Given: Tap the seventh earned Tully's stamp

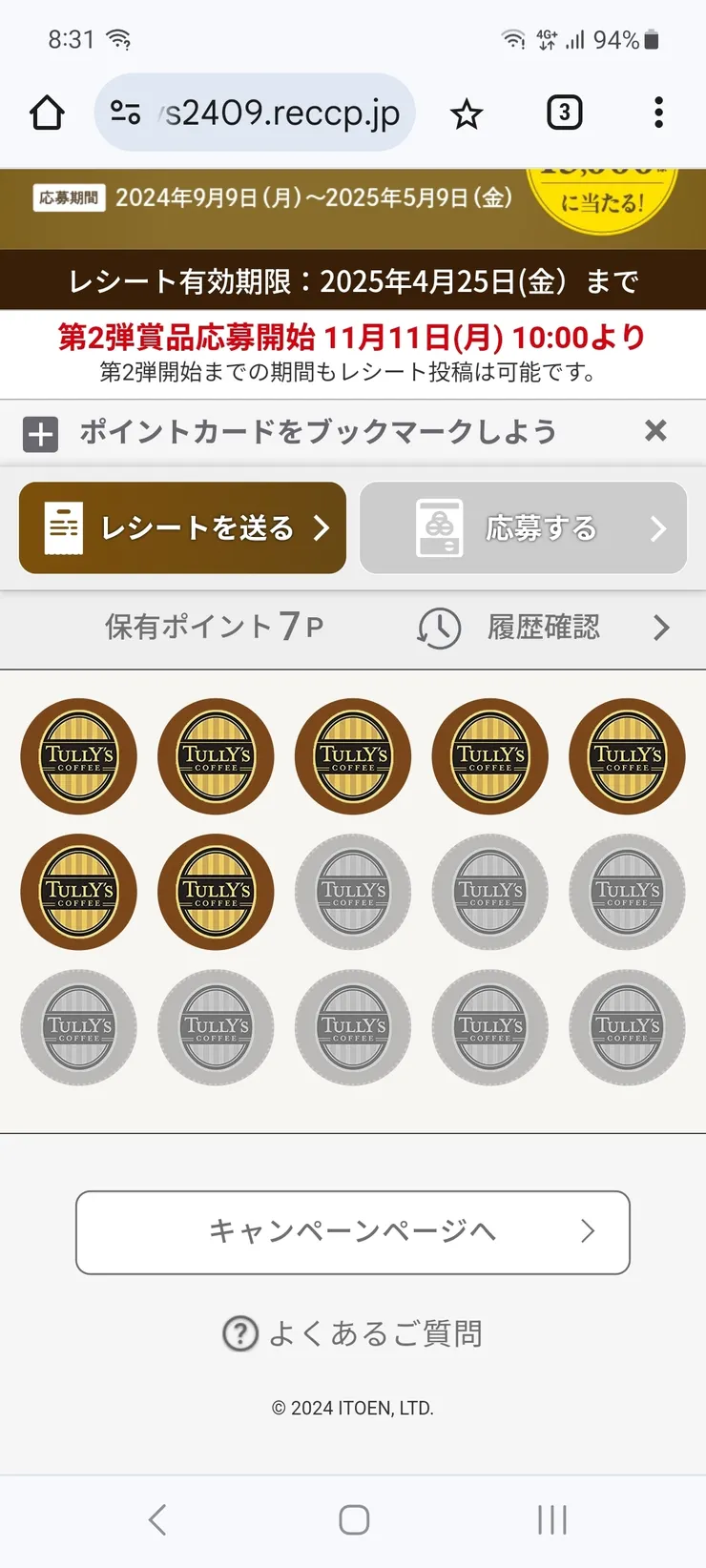Looking at the screenshot, I should tap(216, 893).
